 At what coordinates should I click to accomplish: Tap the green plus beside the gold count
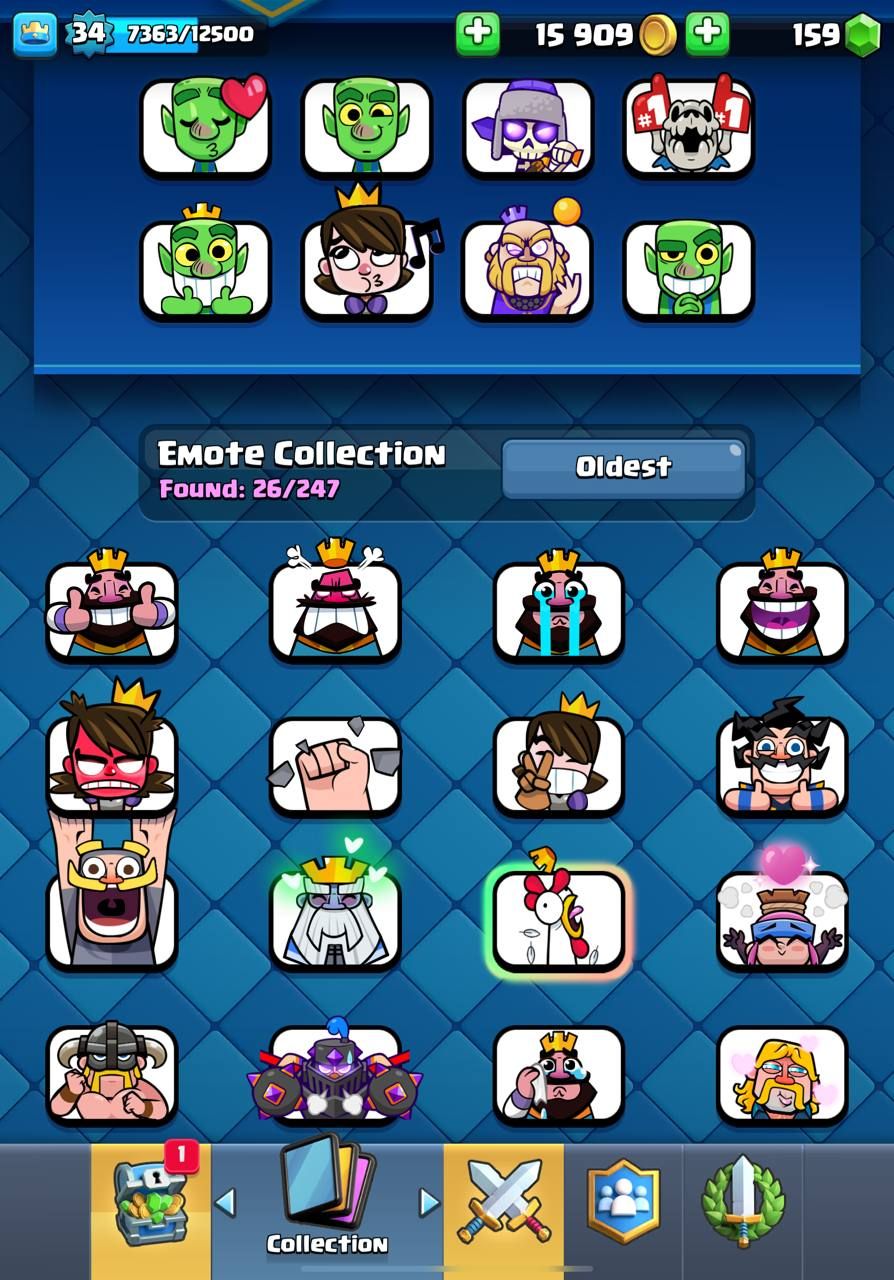click(478, 34)
